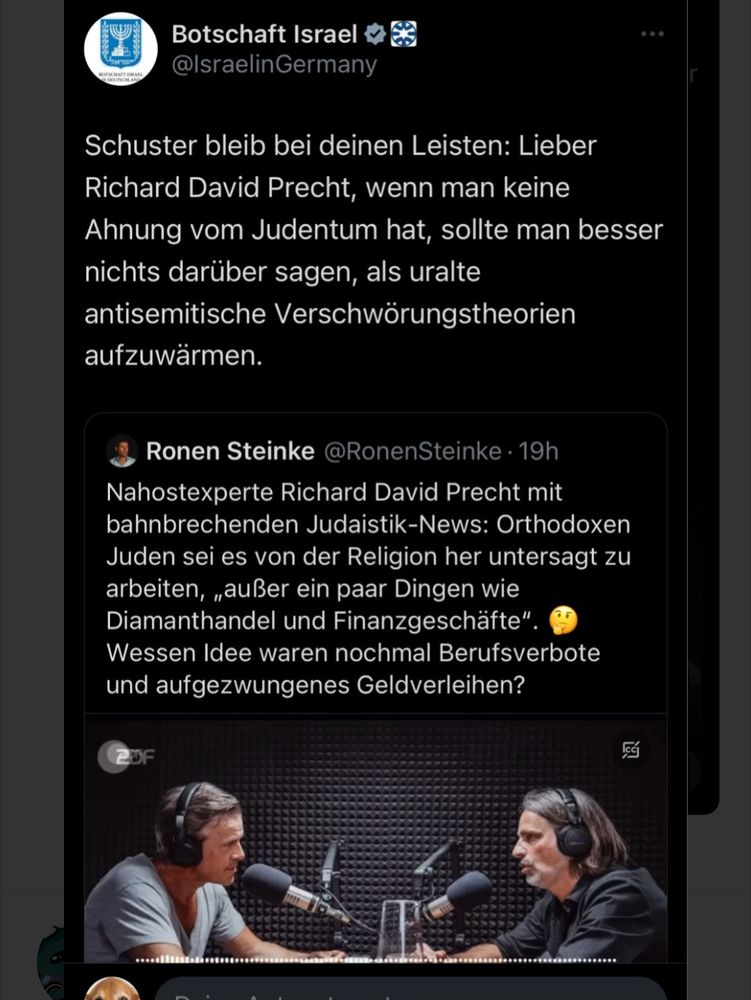Tap the reply field to write an answer
Viewport: 751px width, 1000px height.
coord(400,990)
